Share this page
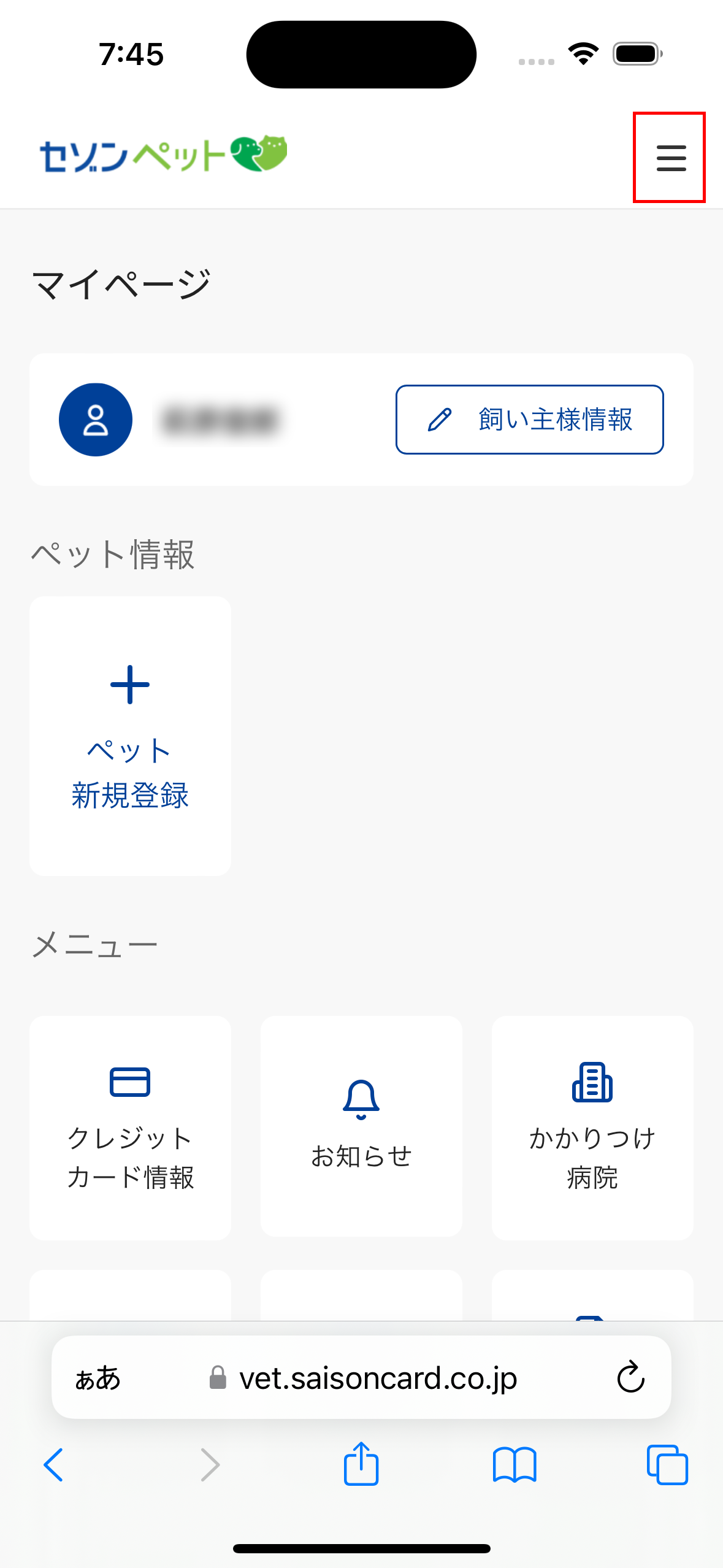The image size is (723, 1568). pyautogui.click(x=361, y=1463)
